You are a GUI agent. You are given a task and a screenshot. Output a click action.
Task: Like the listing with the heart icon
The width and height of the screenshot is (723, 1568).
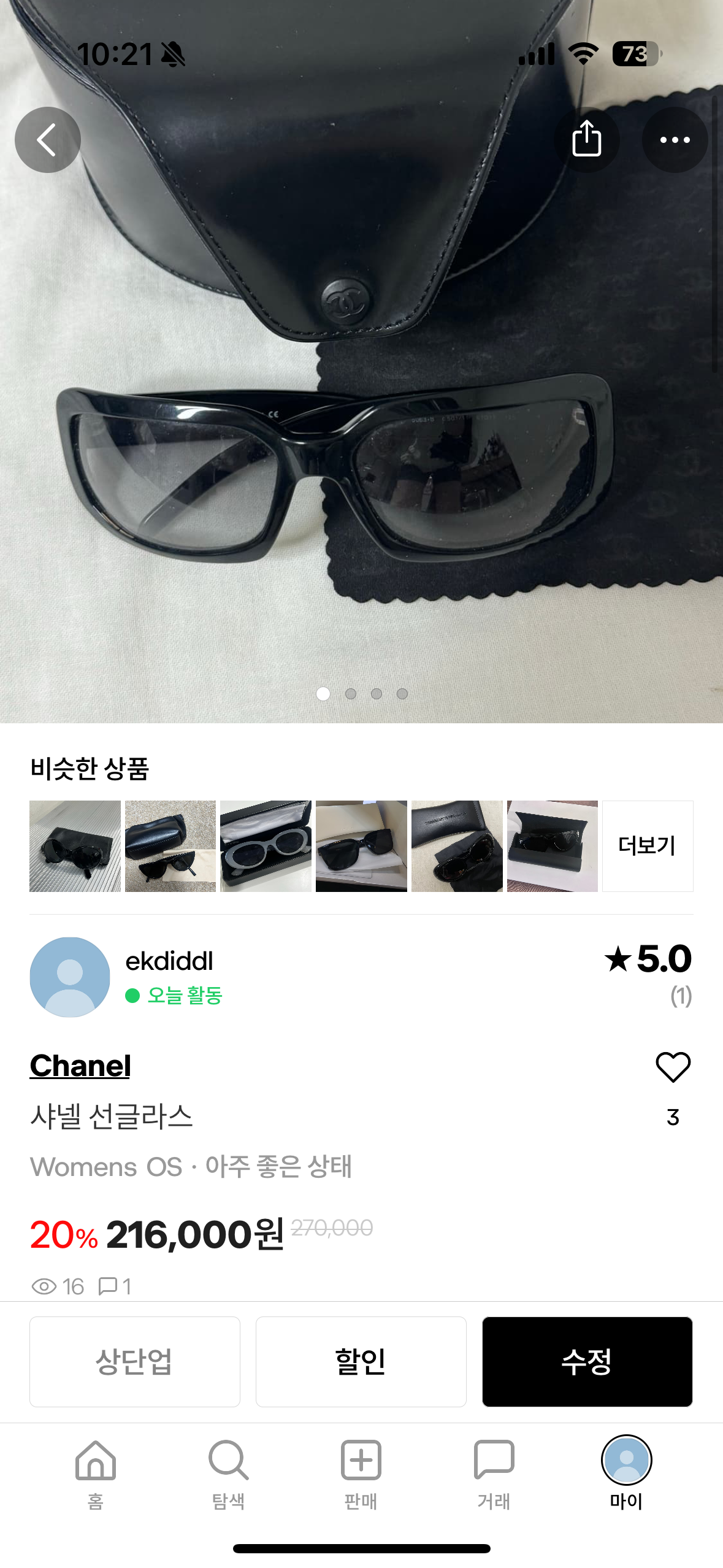(673, 1067)
